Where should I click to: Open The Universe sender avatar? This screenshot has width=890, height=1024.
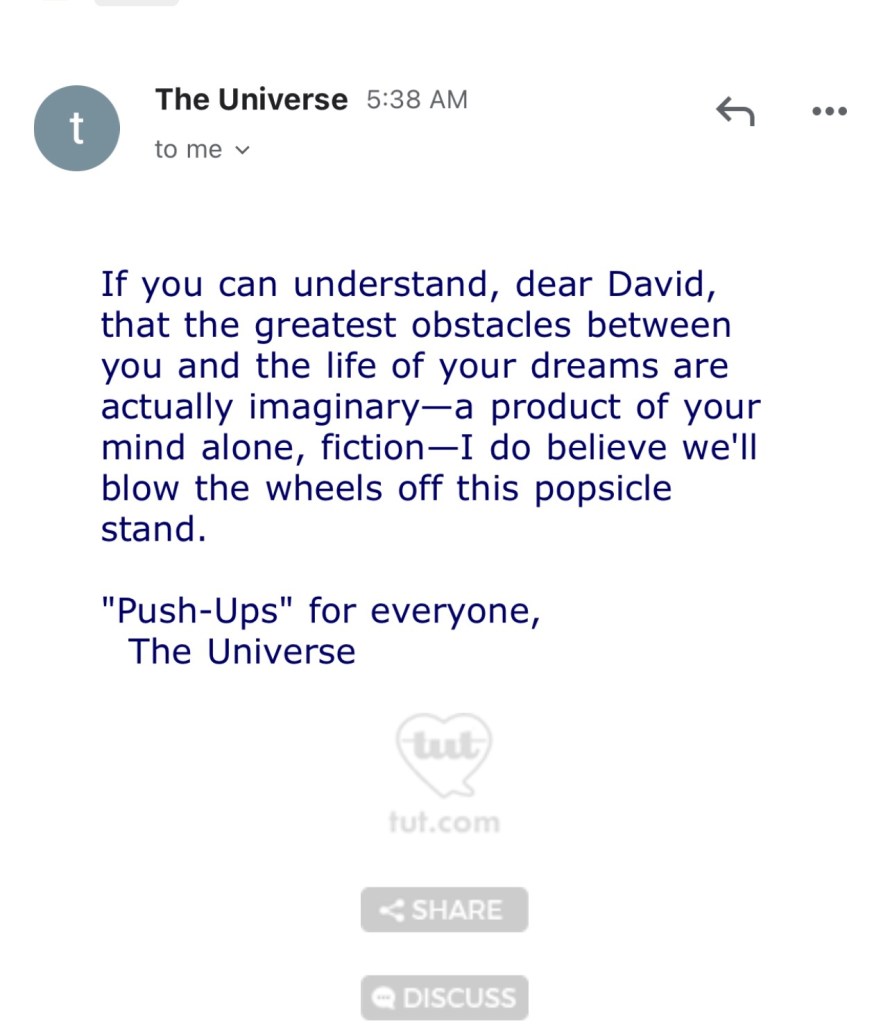[x=77, y=128]
